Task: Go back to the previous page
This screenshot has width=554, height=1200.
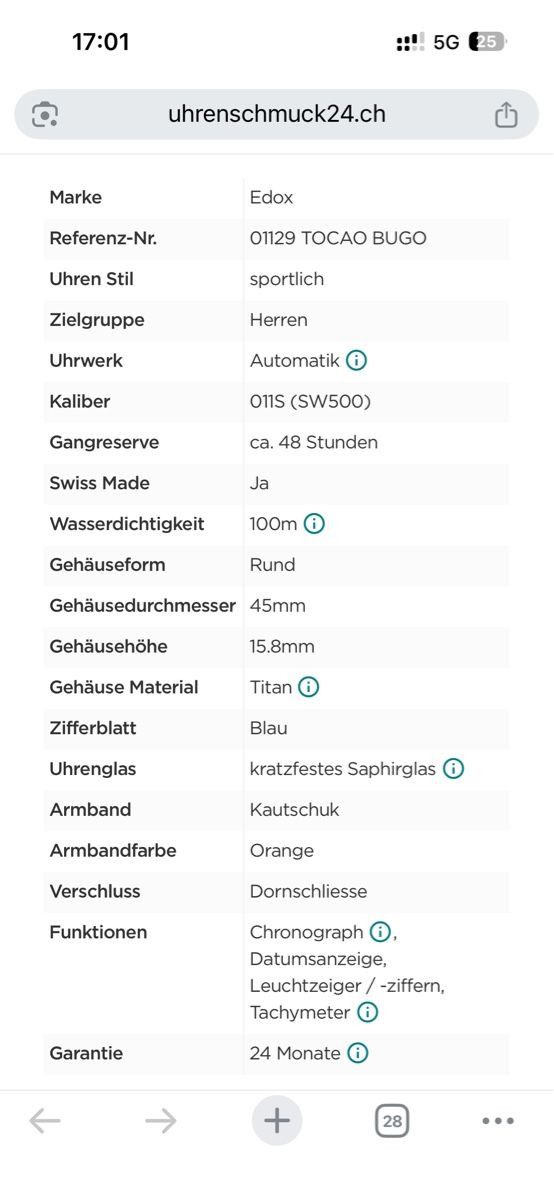Action: click(45, 1121)
